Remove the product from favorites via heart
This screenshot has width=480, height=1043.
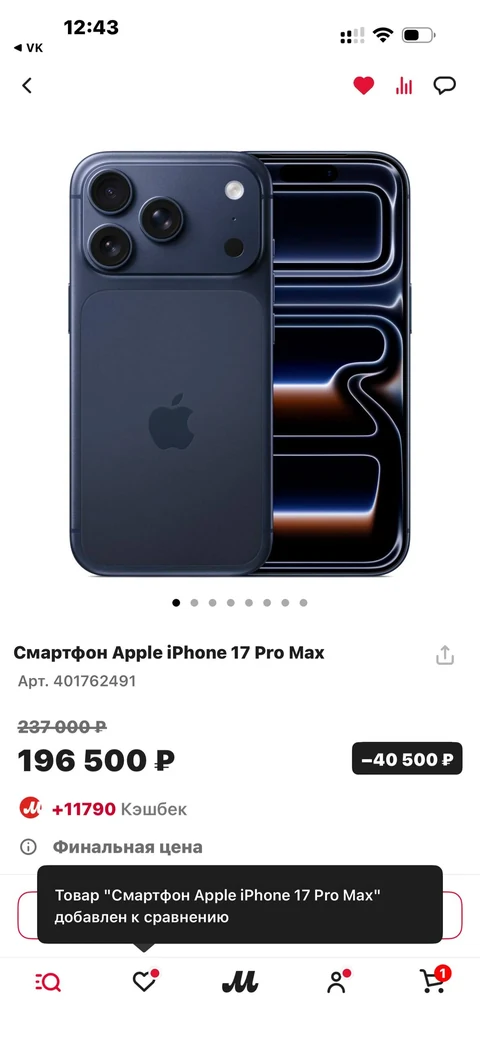pyautogui.click(x=363, y=86)
